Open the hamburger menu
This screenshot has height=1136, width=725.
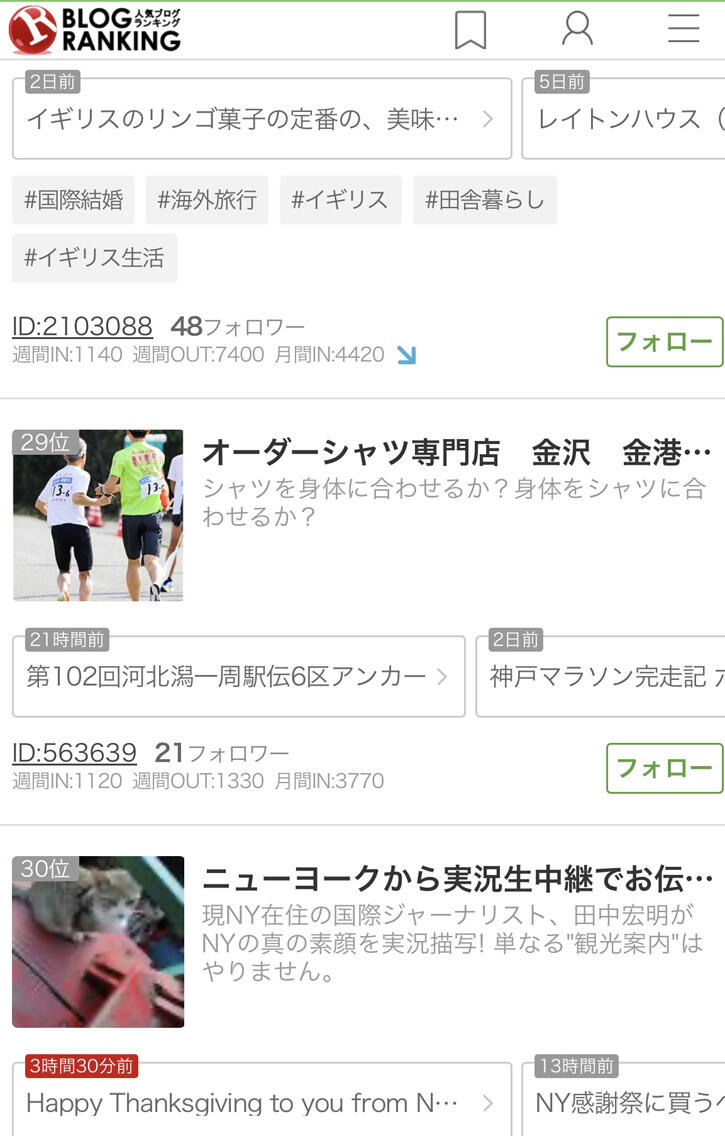(x=683, y=29)
